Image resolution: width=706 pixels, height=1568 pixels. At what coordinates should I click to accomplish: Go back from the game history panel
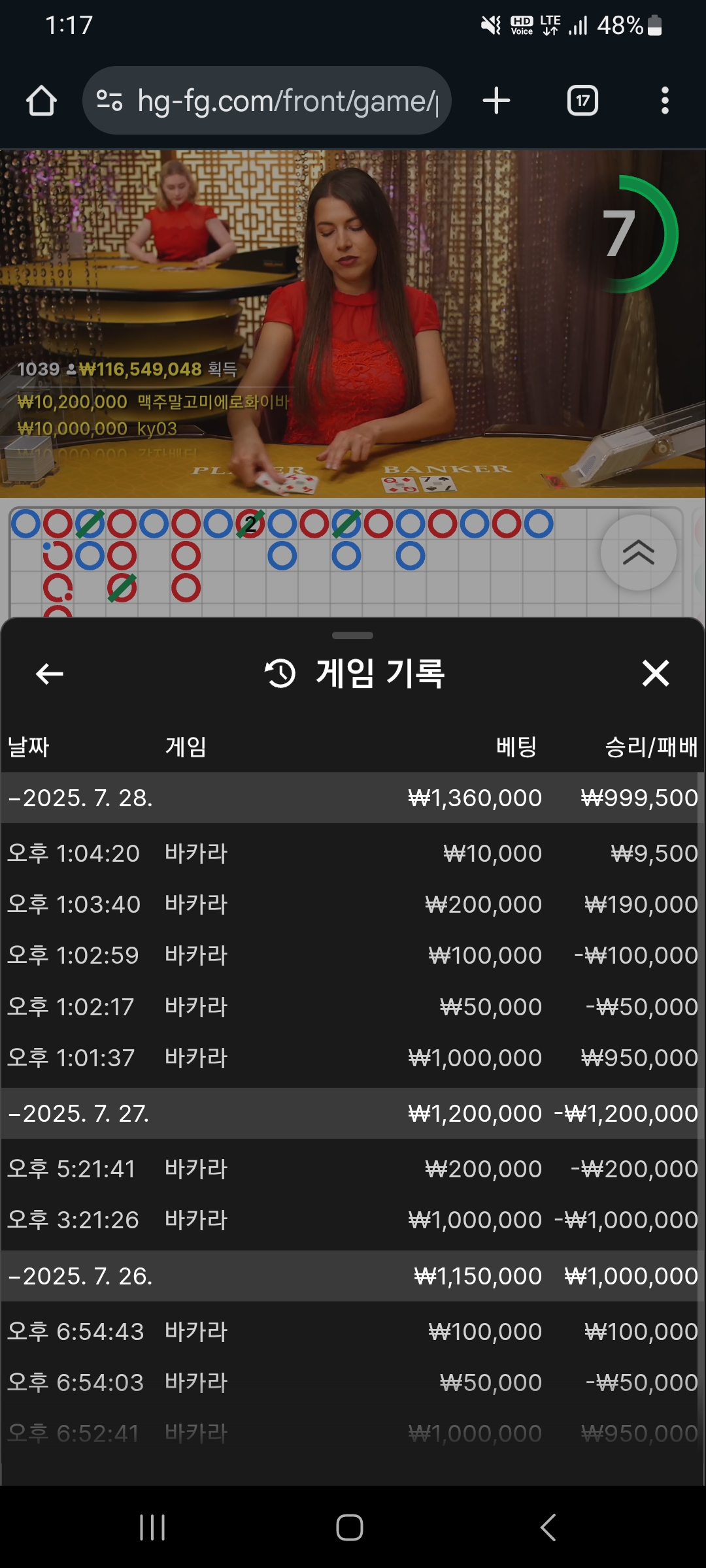[x=50, y=674]
